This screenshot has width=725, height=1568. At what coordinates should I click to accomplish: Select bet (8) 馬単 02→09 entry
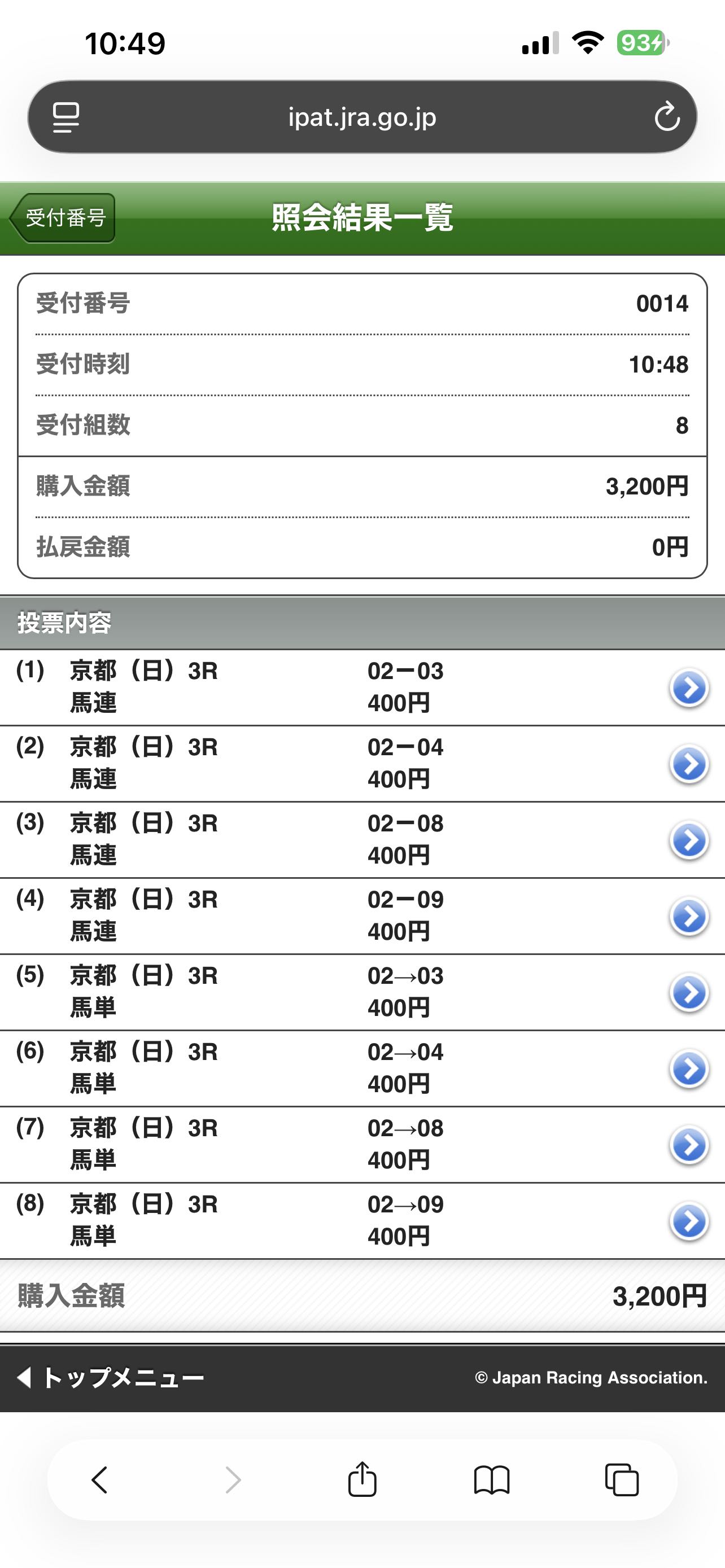coord(688,1221)
